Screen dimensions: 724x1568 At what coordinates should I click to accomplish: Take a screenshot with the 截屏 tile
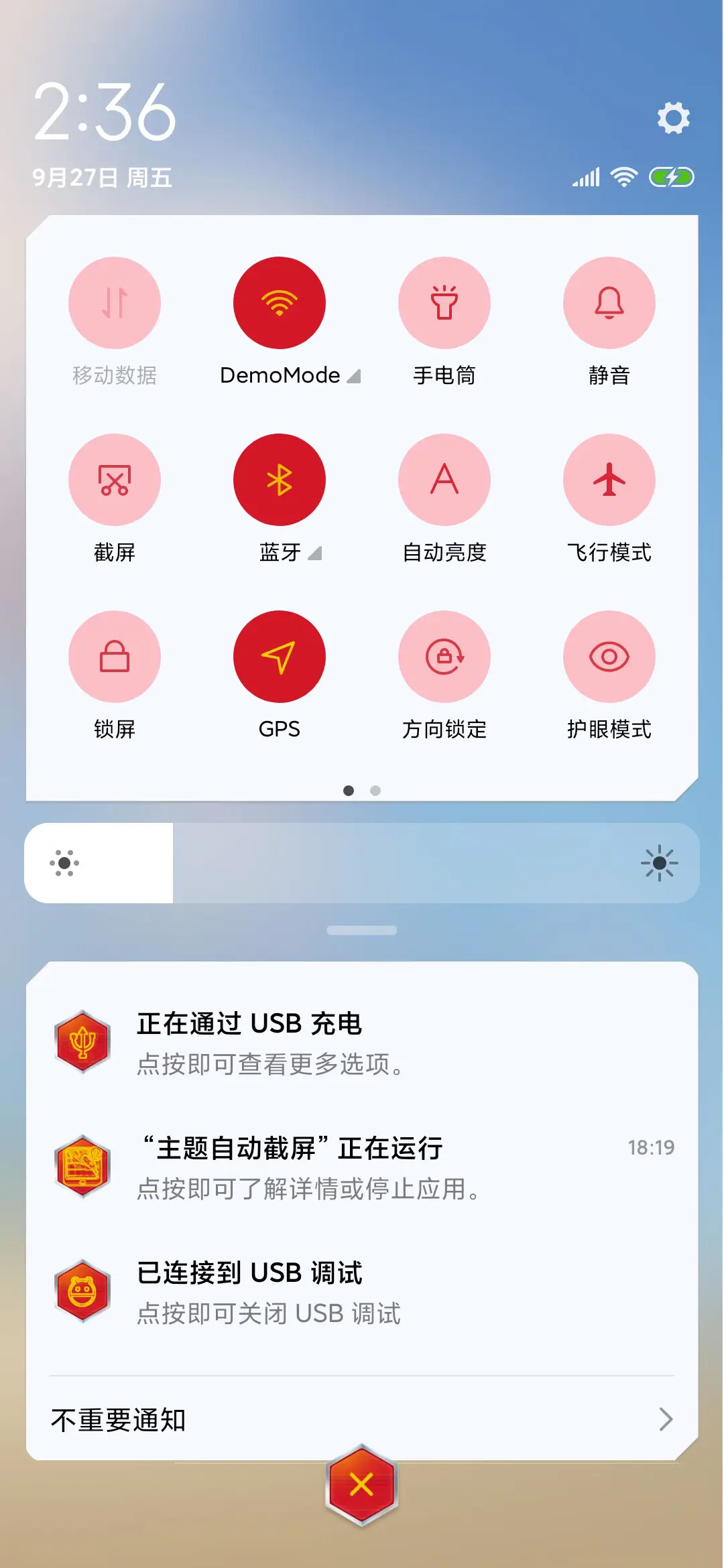pyautogui.click(x=115, y=480)
